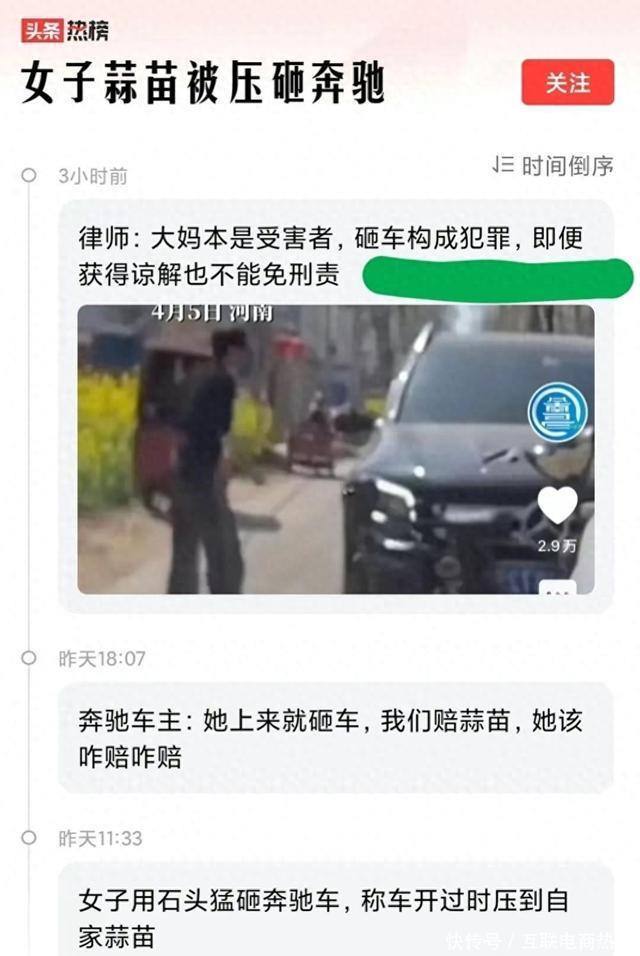640x956 pixels.
Task: Open the 奔驰车主 response news card
Action: coord(331,738)
